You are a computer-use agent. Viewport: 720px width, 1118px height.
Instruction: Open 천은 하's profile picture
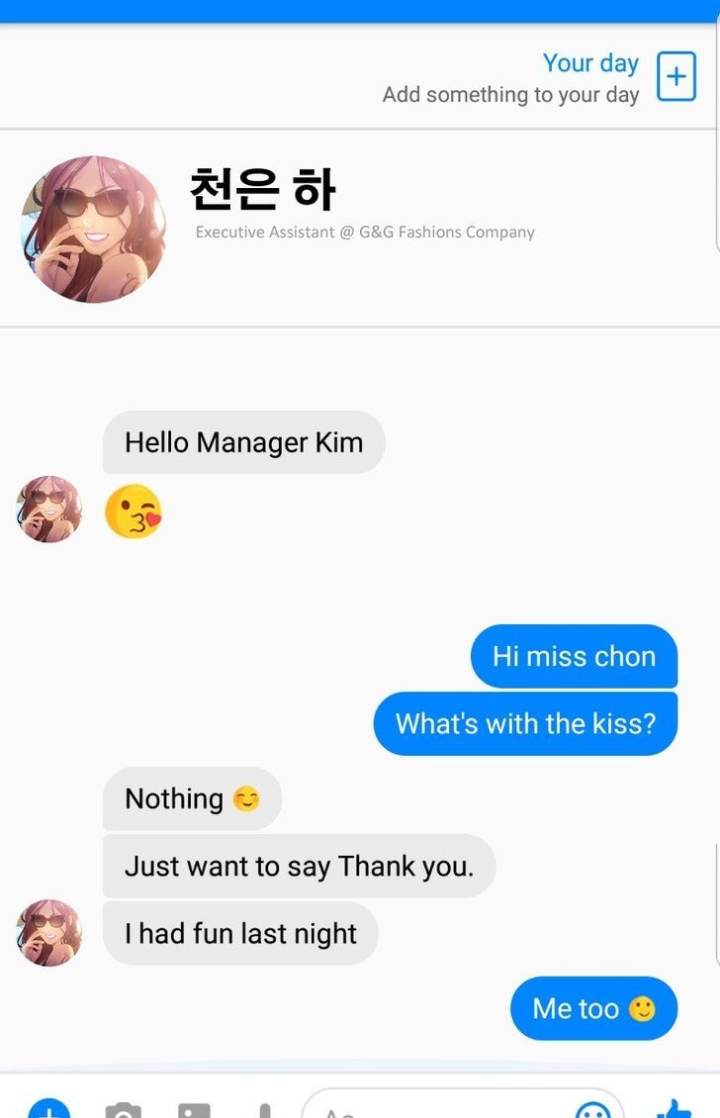click(x=93, y=229)
